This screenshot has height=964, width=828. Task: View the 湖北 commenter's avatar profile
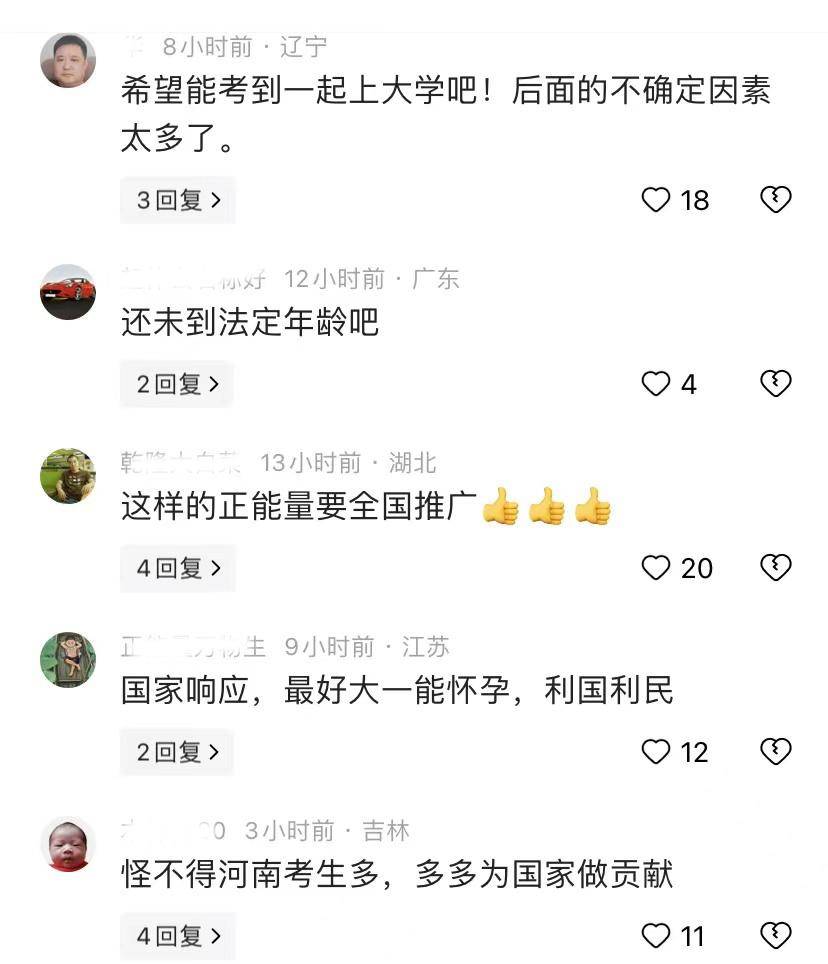click(68, 476)
